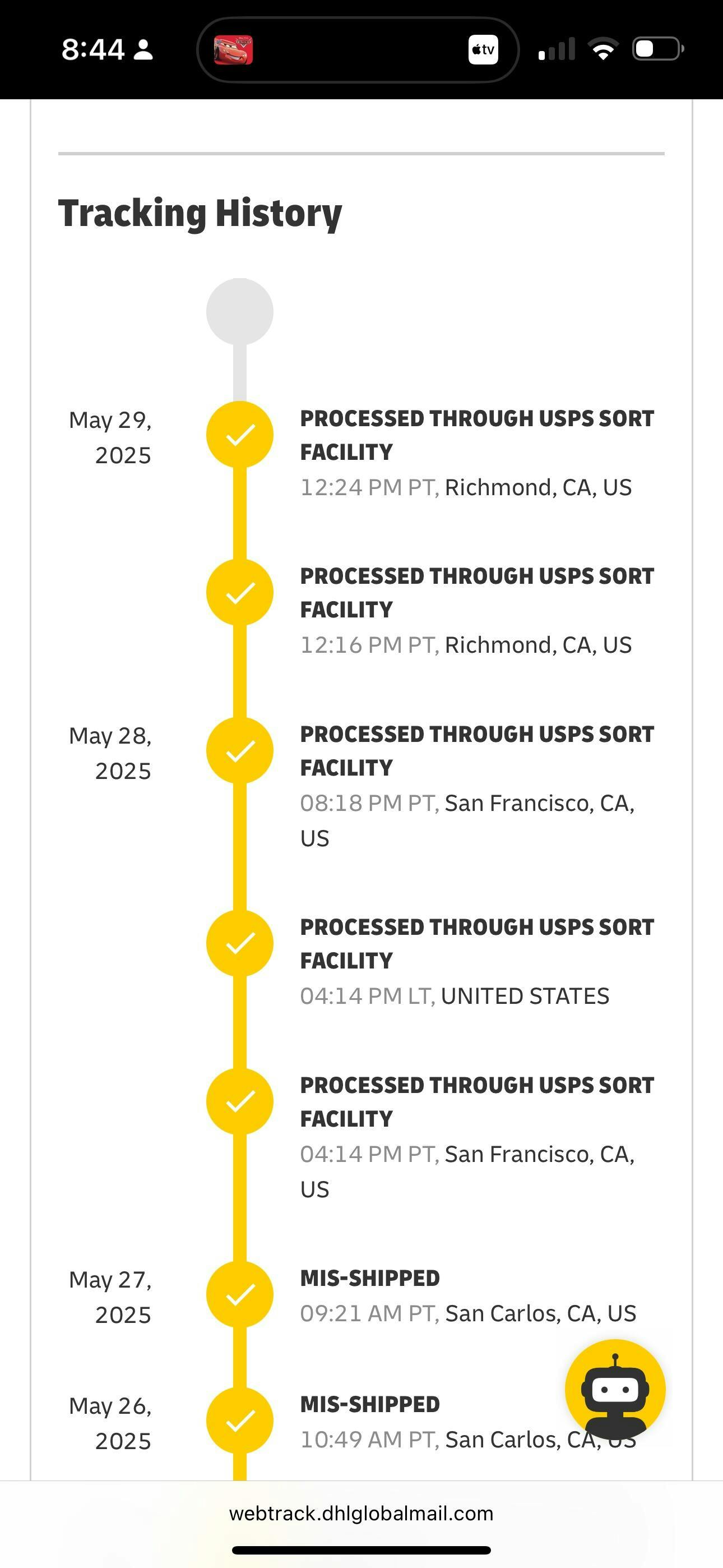Open the chatbot assistant button
This screenshot has width=723, height=1568.
point(615,1390)
